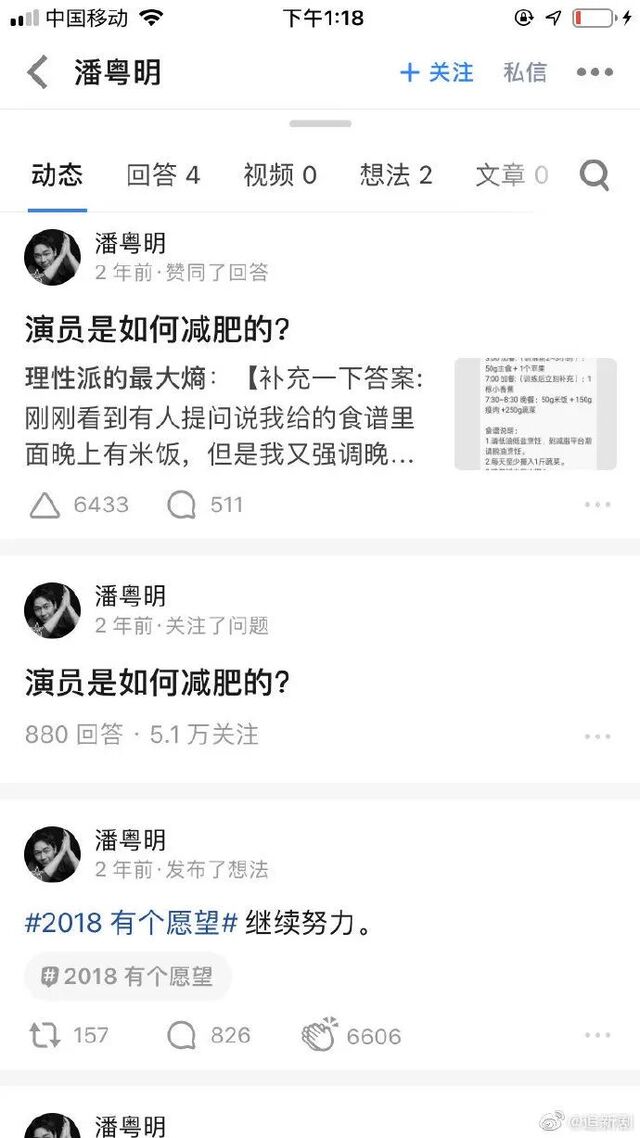Tap the #2018 有个愿望 topic chip
This screenshot has height=1138, width=640.
[128, 977]
